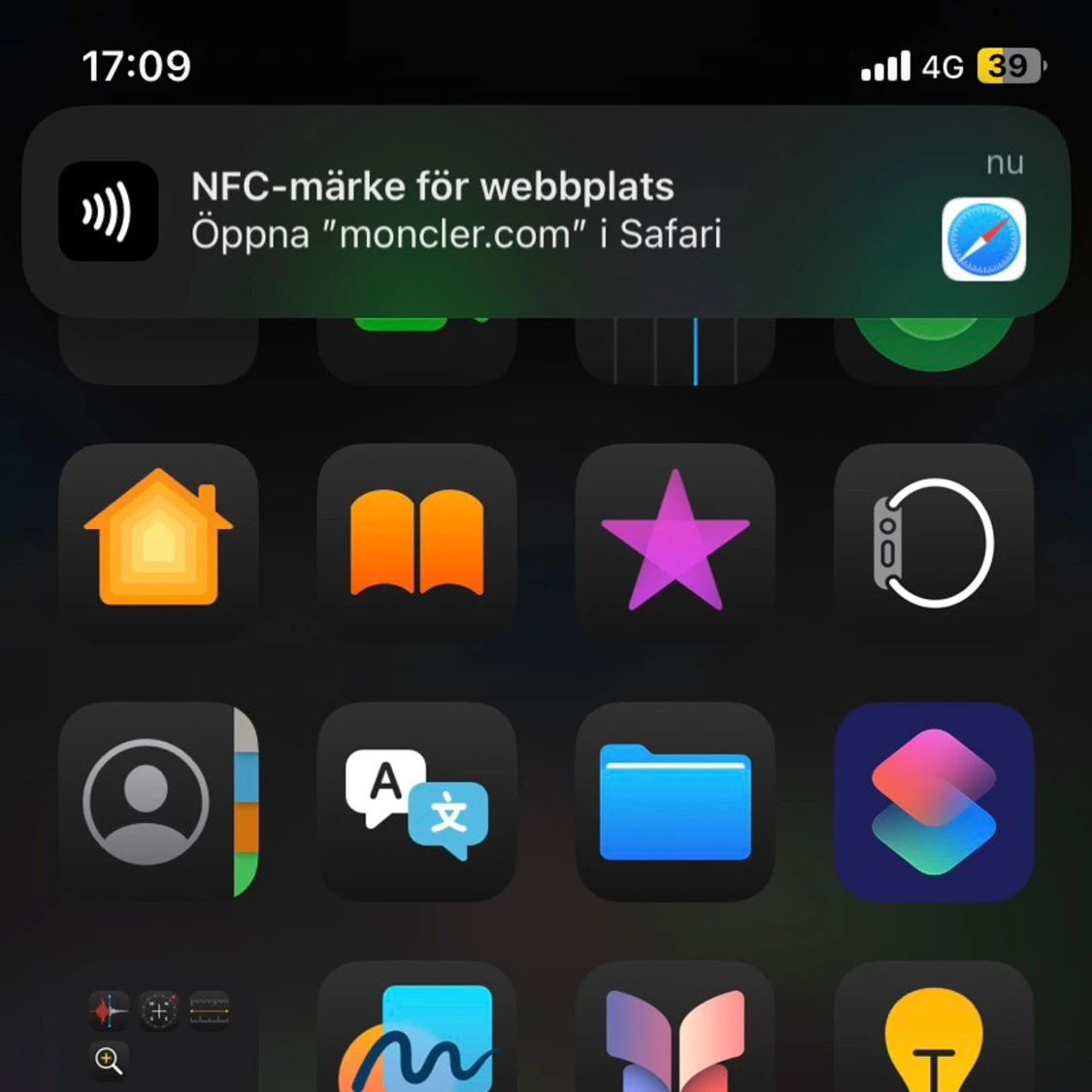Open the NFC-märke moncler.com notification
Viewport: 1092px width, 1092px height.
click(546, 211)
